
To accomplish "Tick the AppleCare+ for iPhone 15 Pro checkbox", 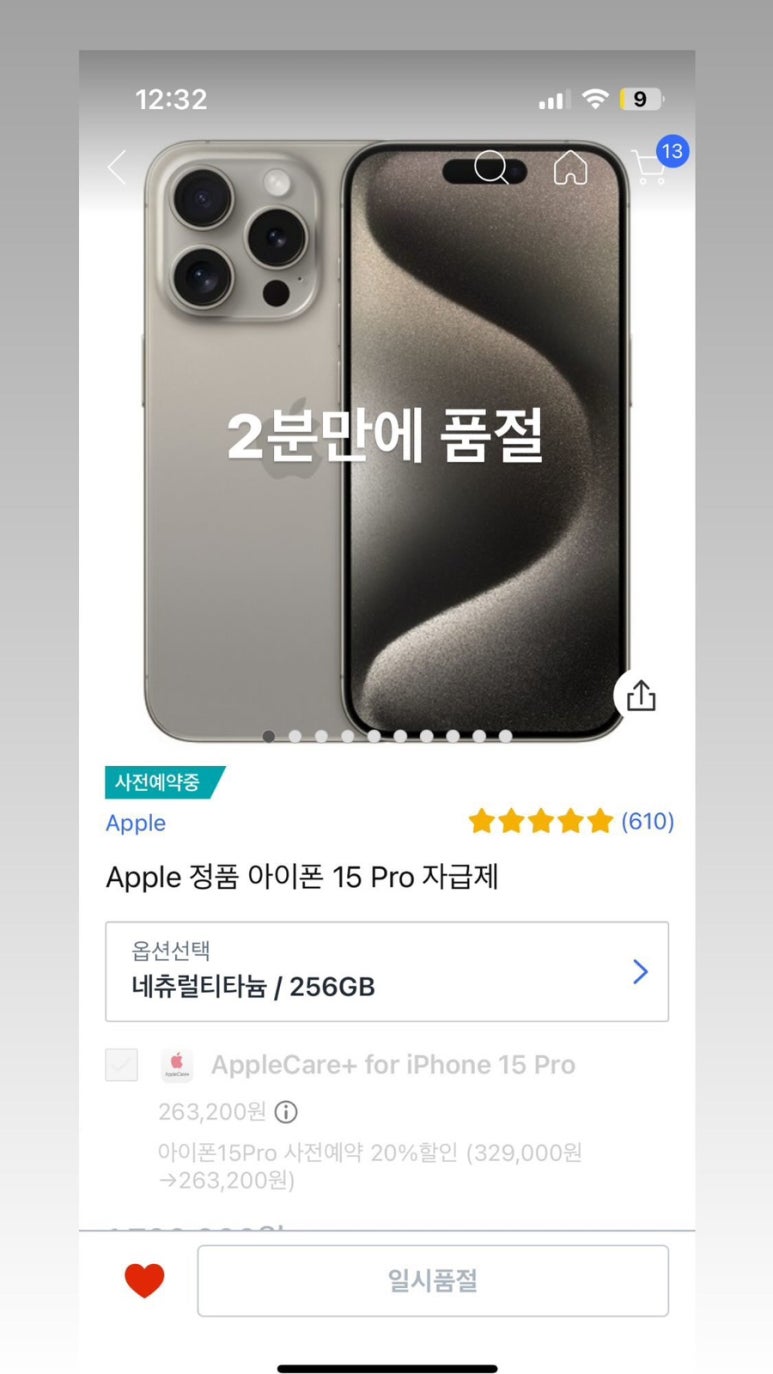I will click(122, 1065).
